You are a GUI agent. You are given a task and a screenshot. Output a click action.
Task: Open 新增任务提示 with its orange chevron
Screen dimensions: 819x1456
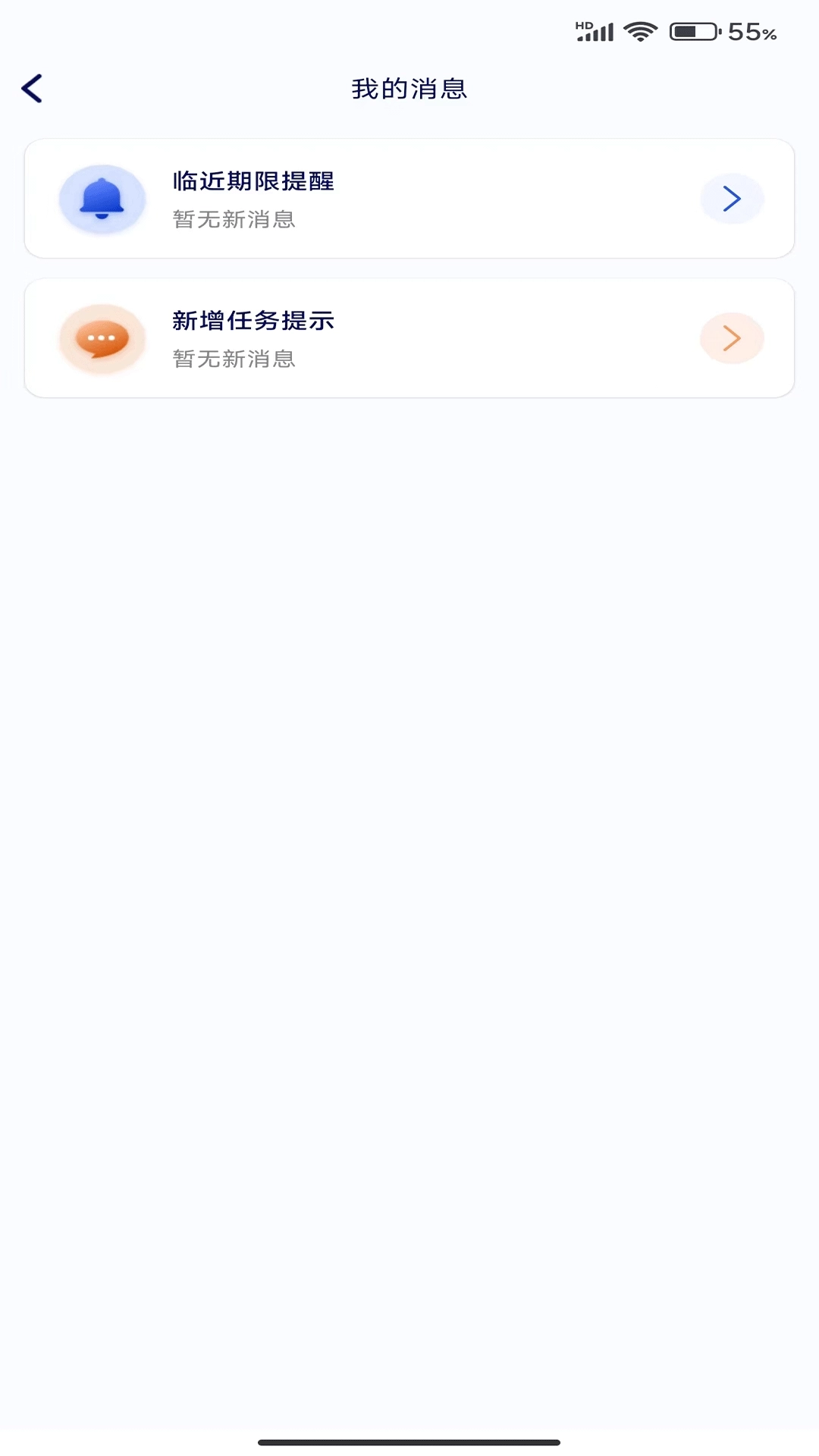coord(731,338)
